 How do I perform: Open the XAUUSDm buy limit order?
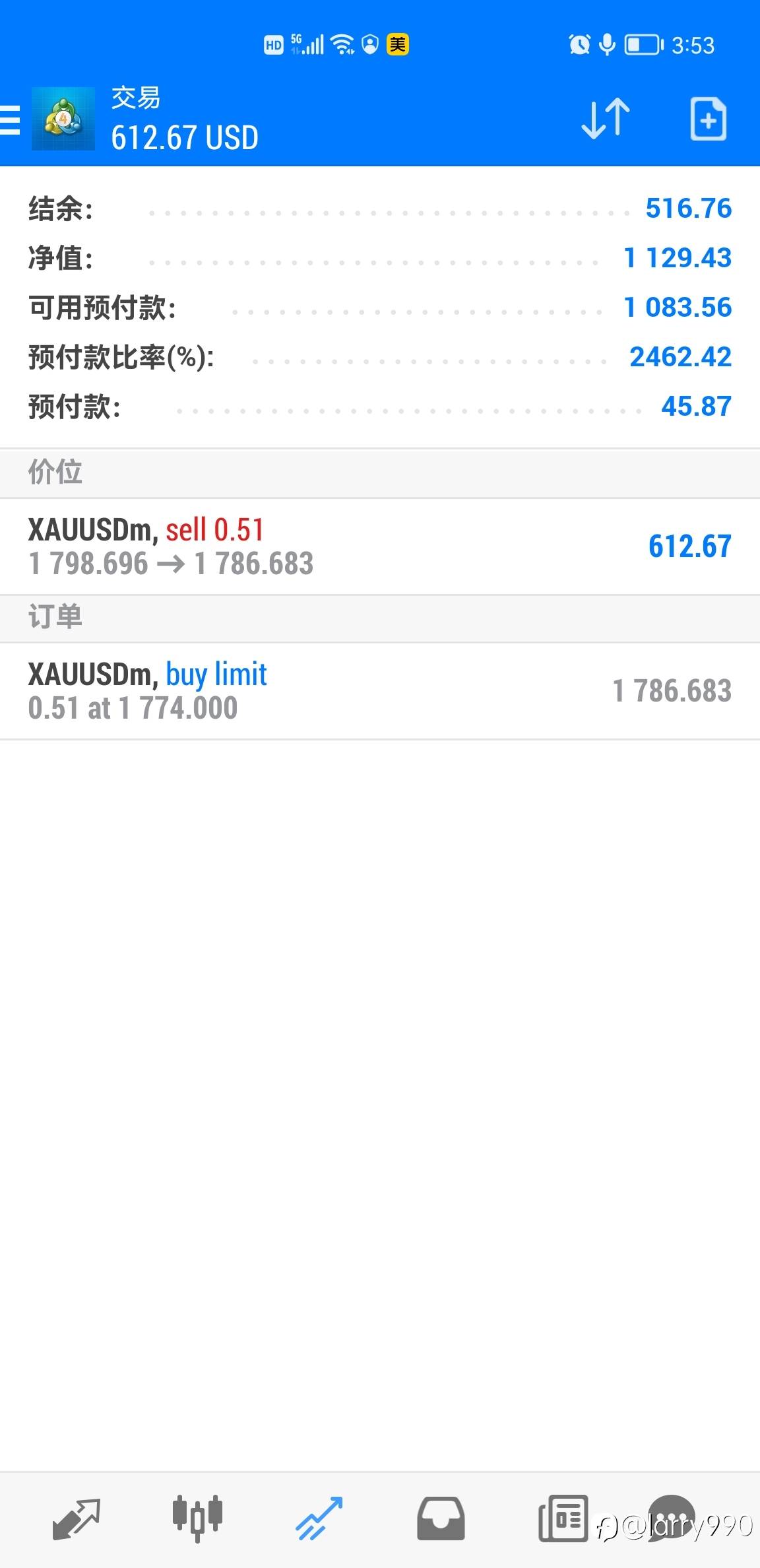[x=380, y=691]
